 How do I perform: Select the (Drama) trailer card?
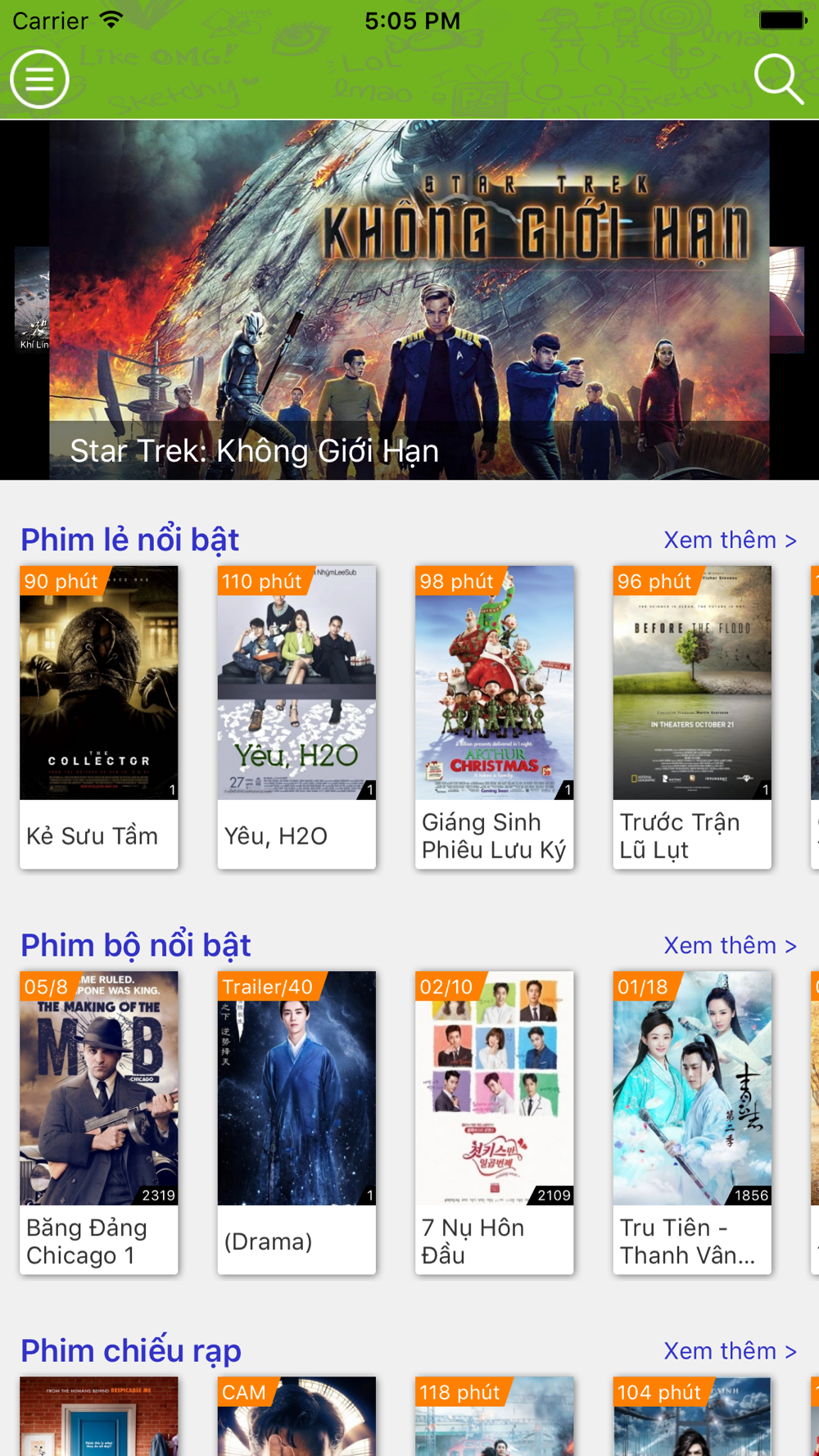coord(296,1122)
